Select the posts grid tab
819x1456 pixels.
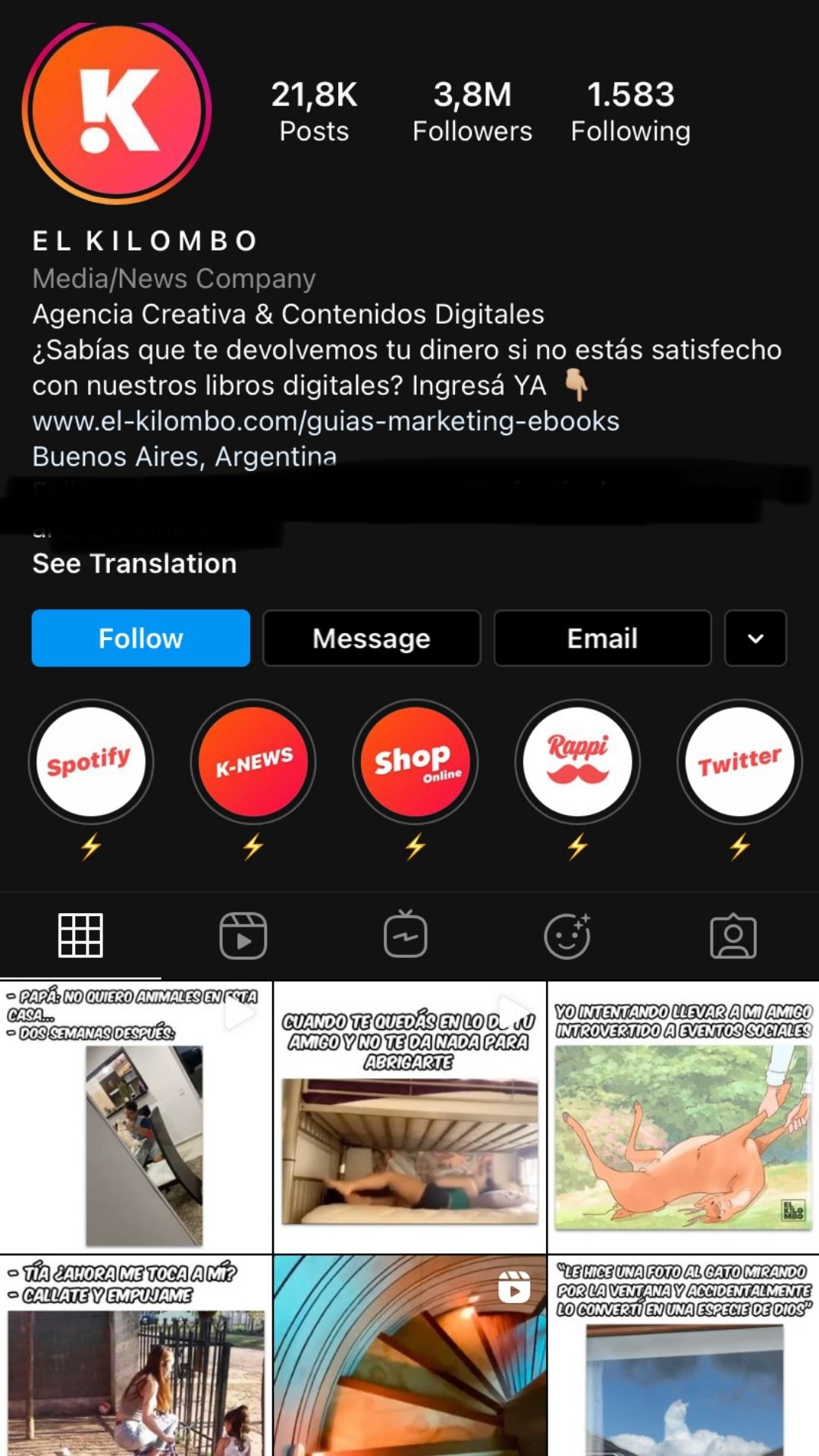coord(80,936)
